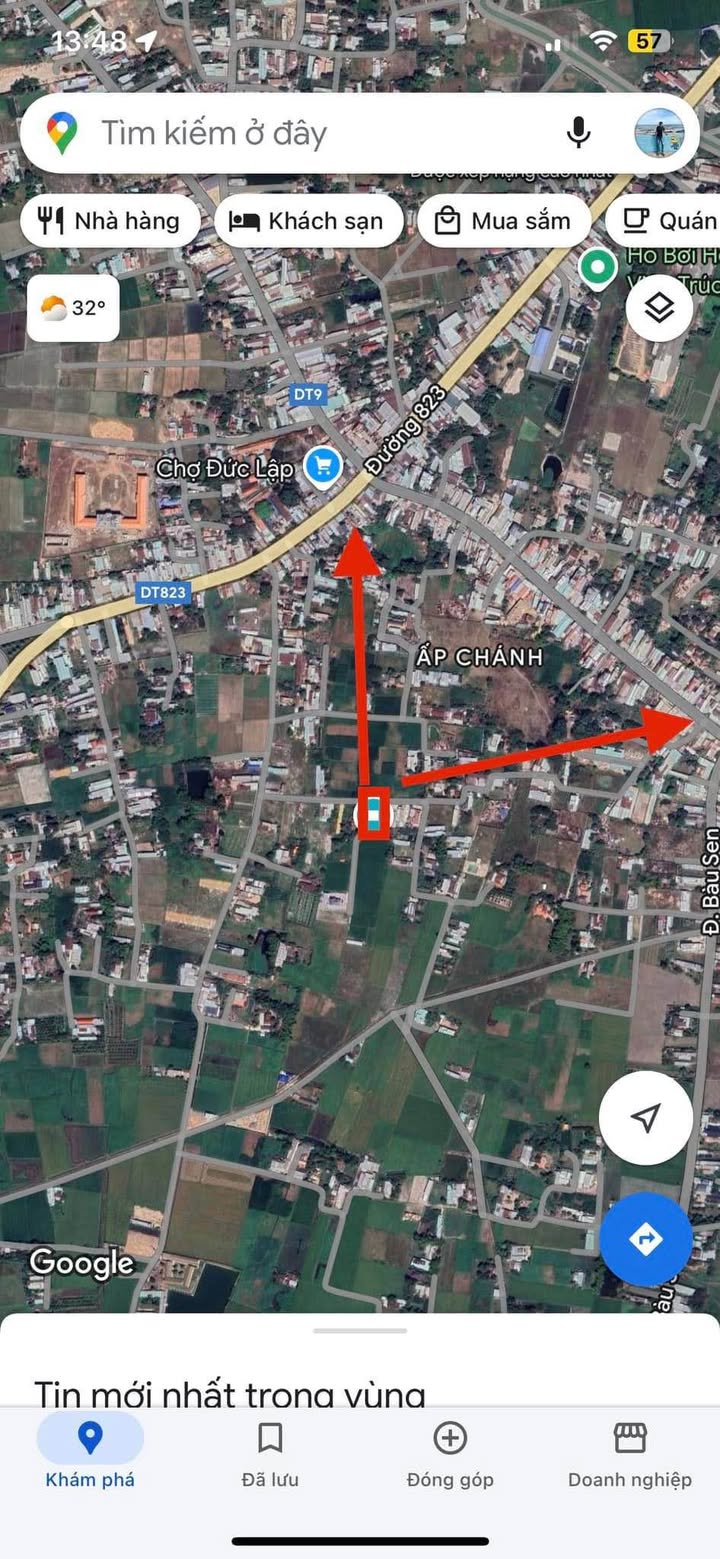720x1559 pixels.
Task: Switch to the Doanh nghiệp tab
Action: 630,1453
